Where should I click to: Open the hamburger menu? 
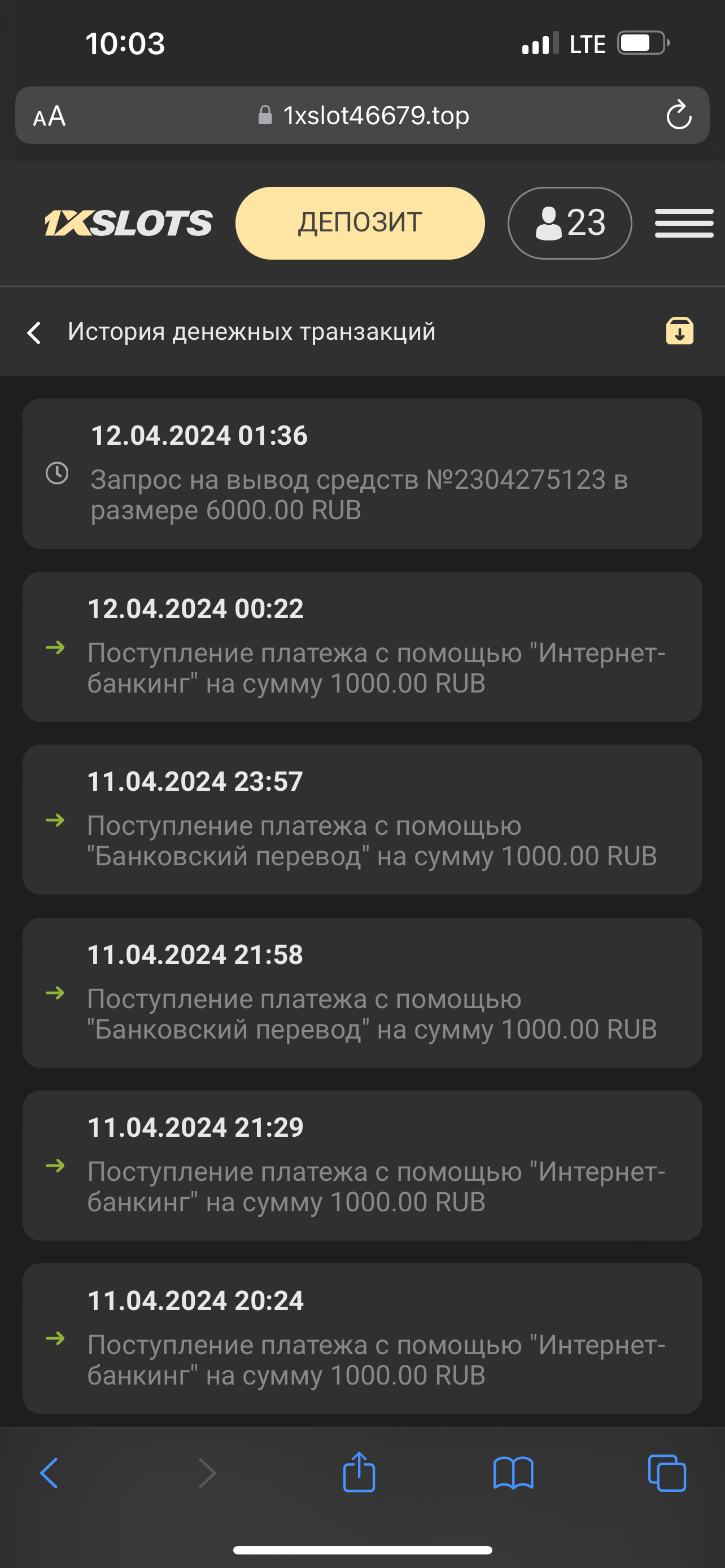coord(684,223)
